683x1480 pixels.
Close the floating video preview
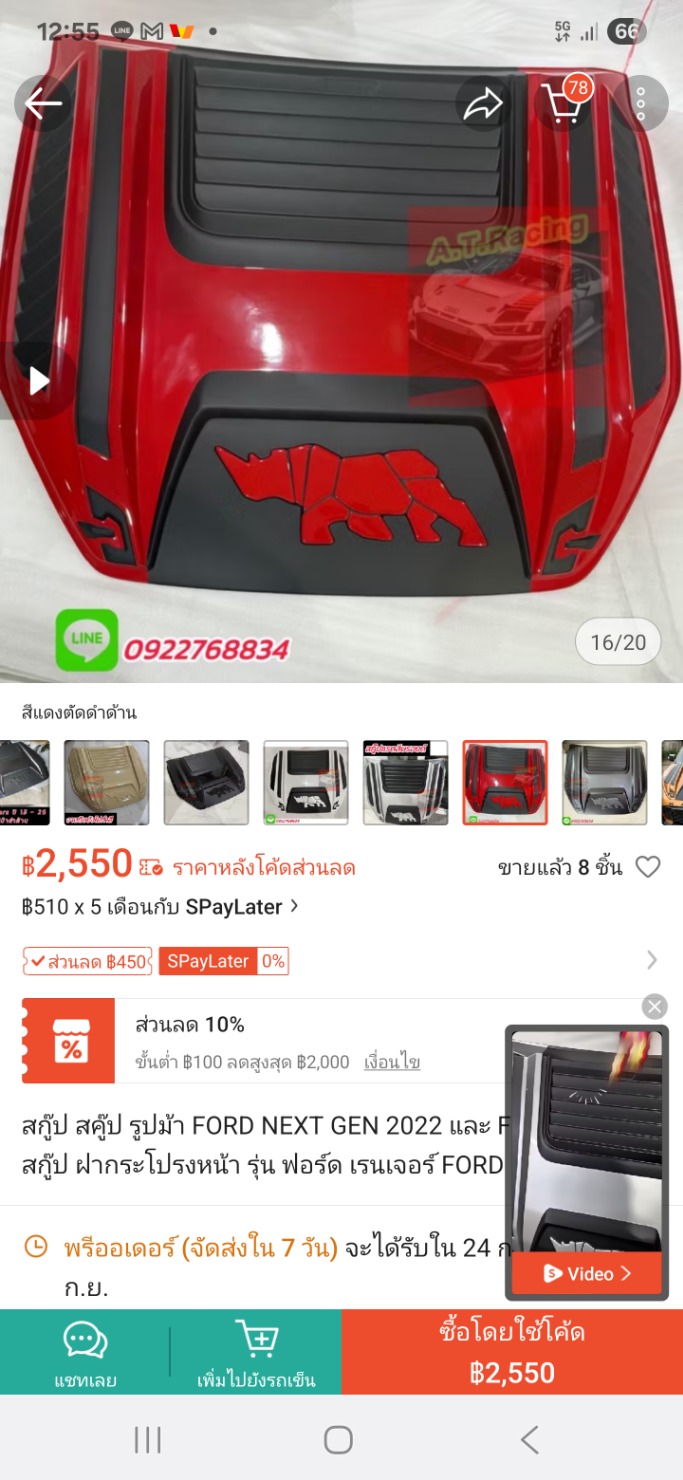(x=654, y=1007)
